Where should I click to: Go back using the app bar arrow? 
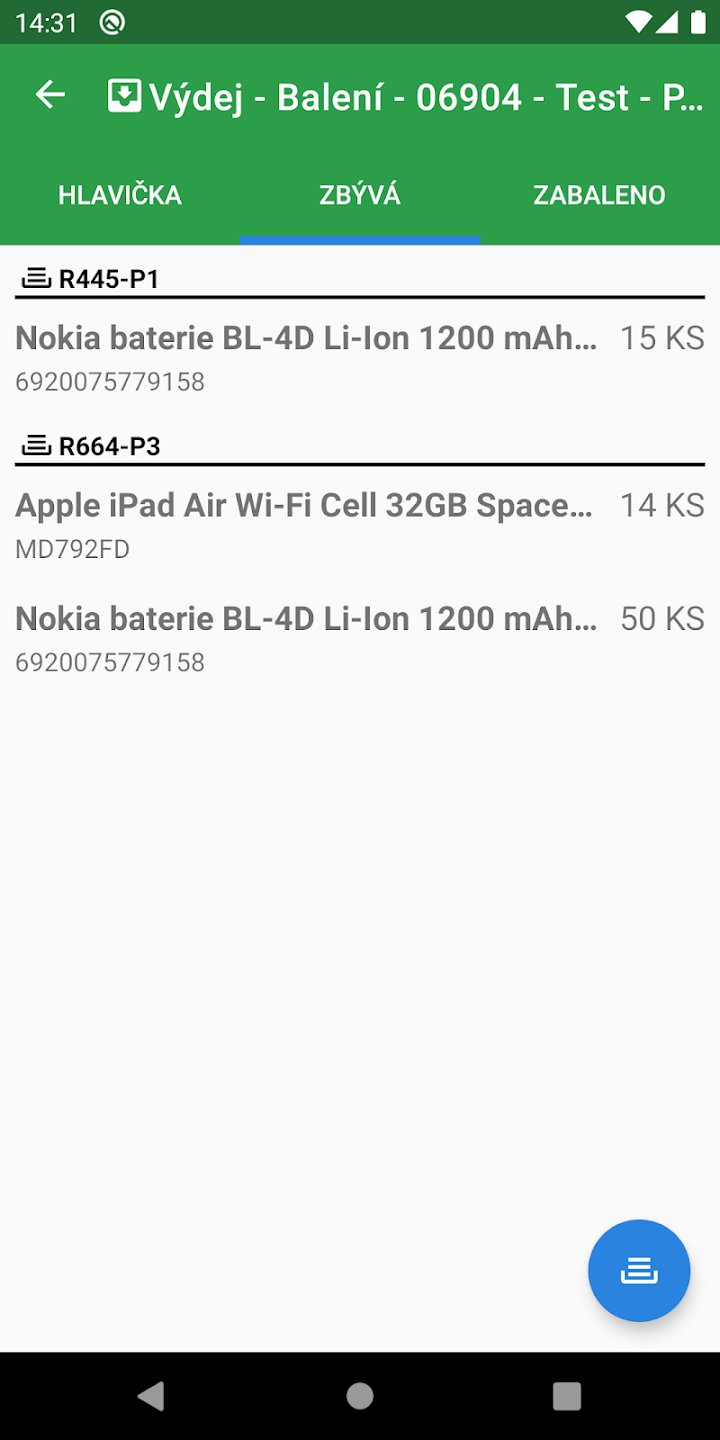(50, 96)
